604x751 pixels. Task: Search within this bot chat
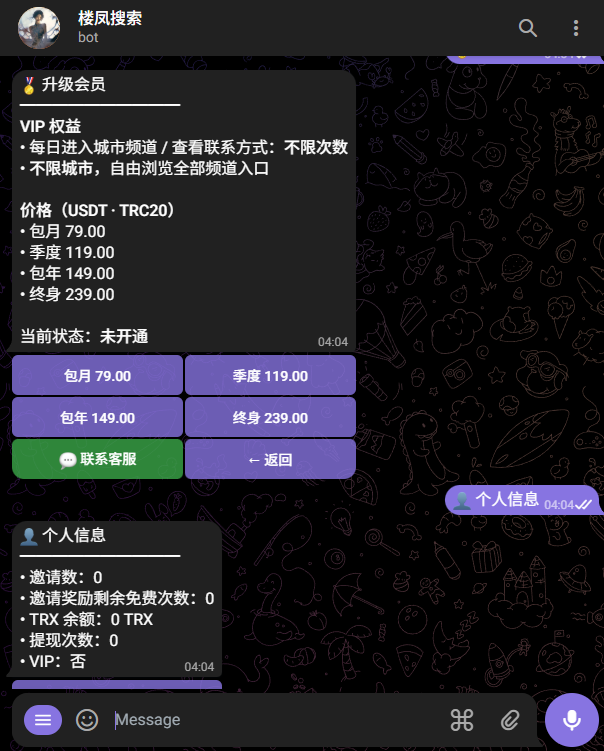point(528,28)
